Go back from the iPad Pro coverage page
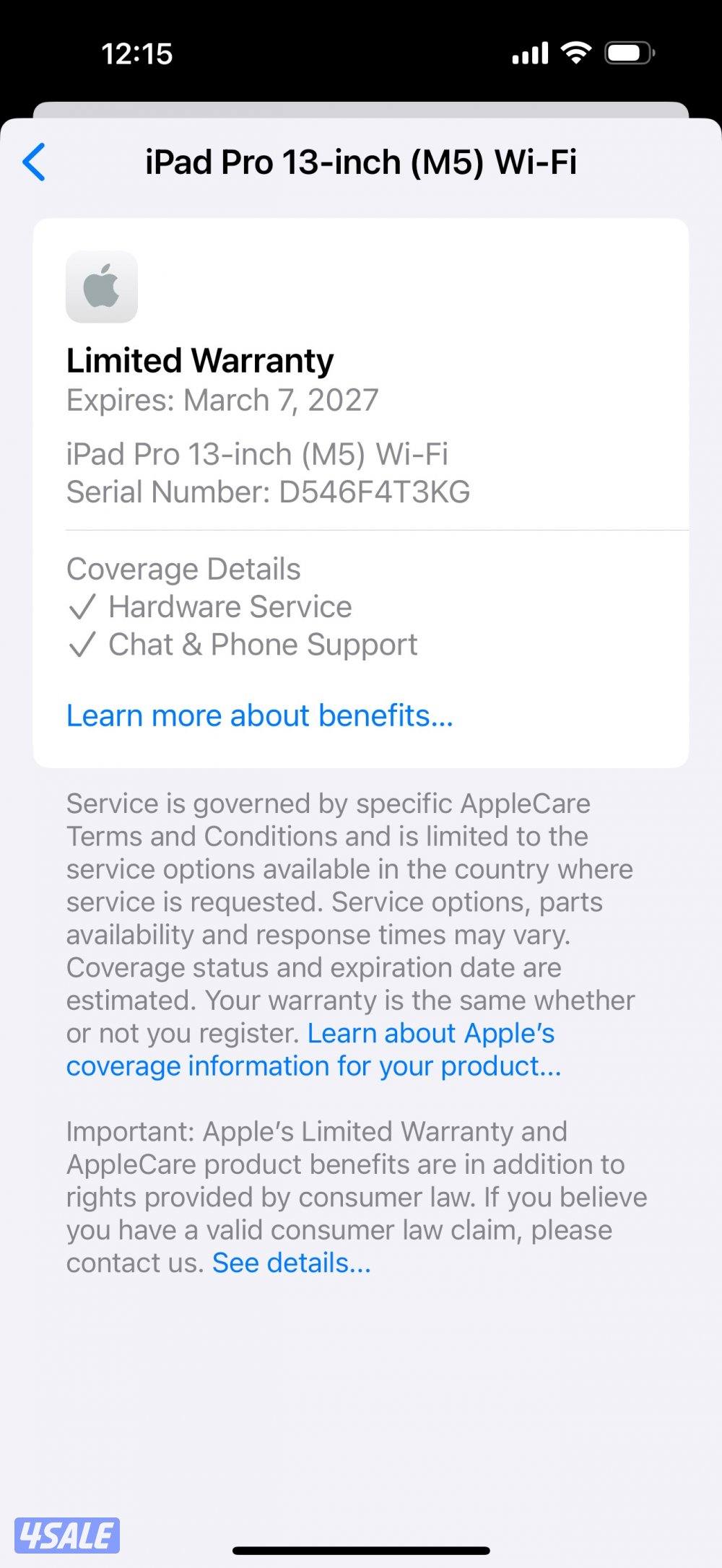The image size is (722, 1568). (x=35, y=162)
